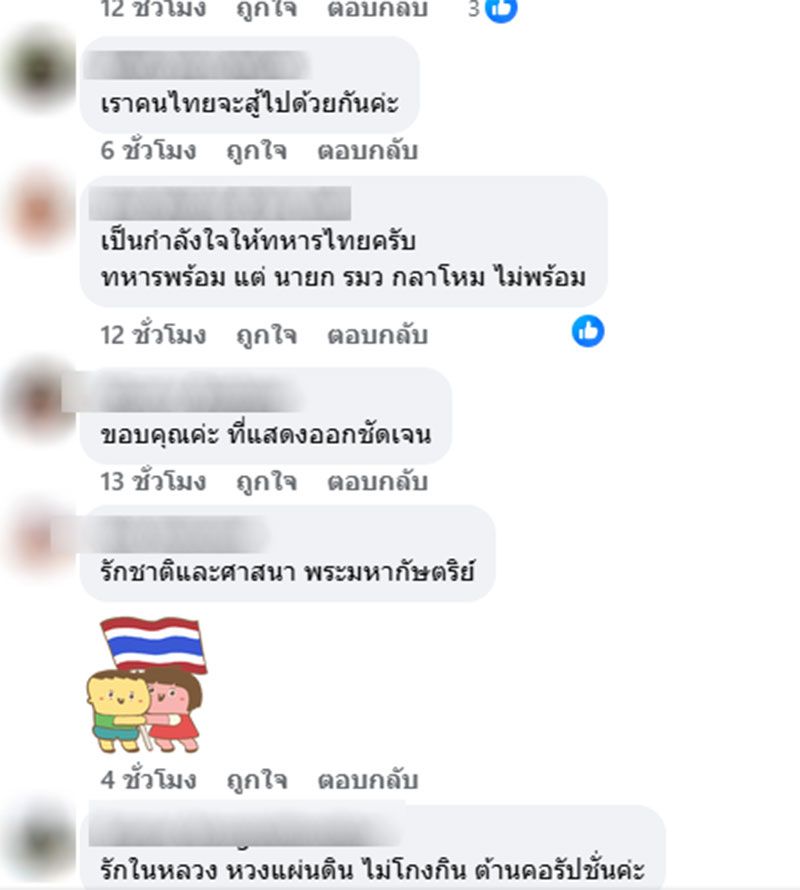Open profile picture of "รักในหลวง" commenter
The width and height of the screenshot is (800, 890).
[39, 838]
